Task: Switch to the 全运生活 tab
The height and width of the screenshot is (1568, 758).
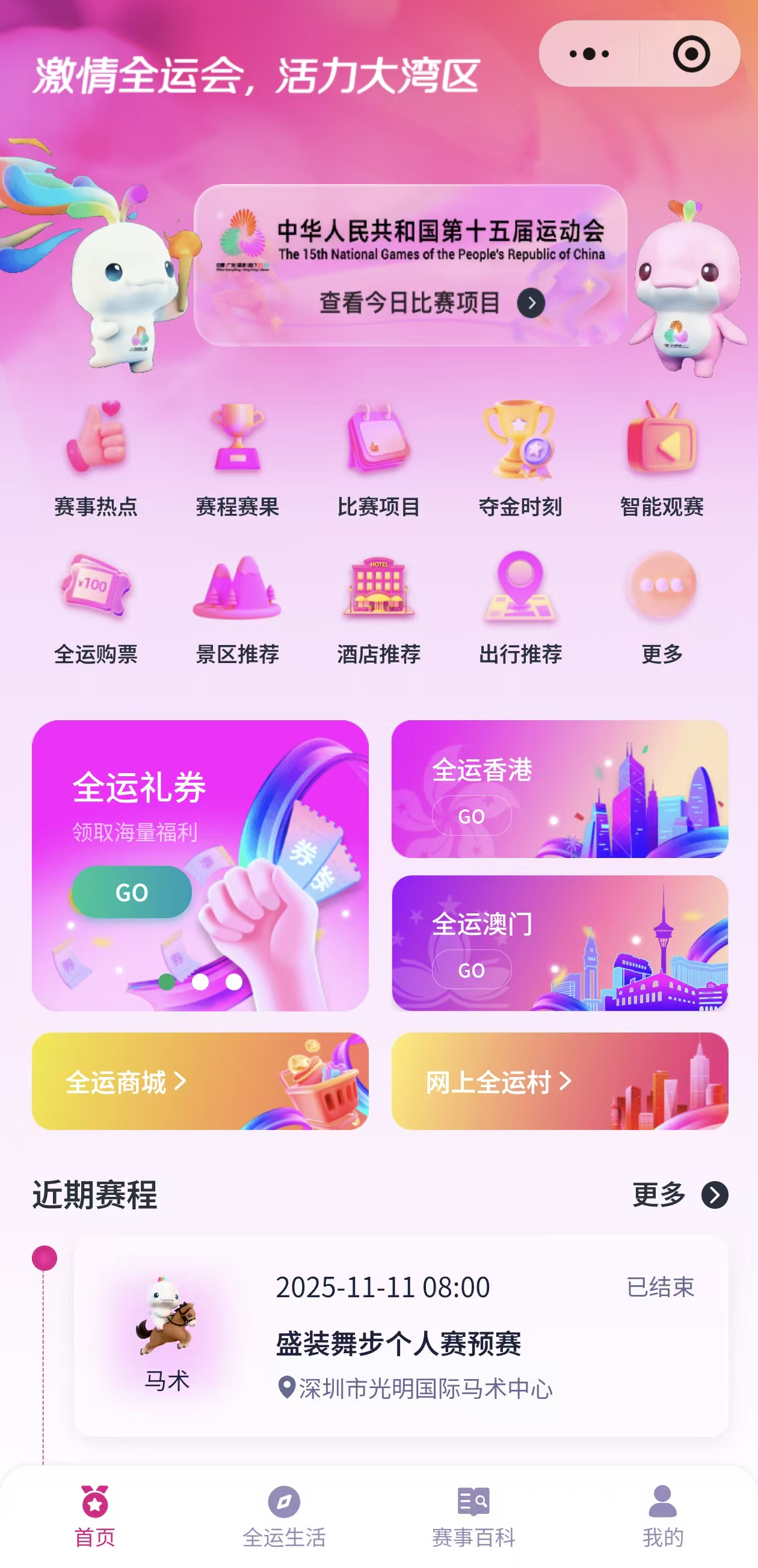Action: coord(285,1516)
